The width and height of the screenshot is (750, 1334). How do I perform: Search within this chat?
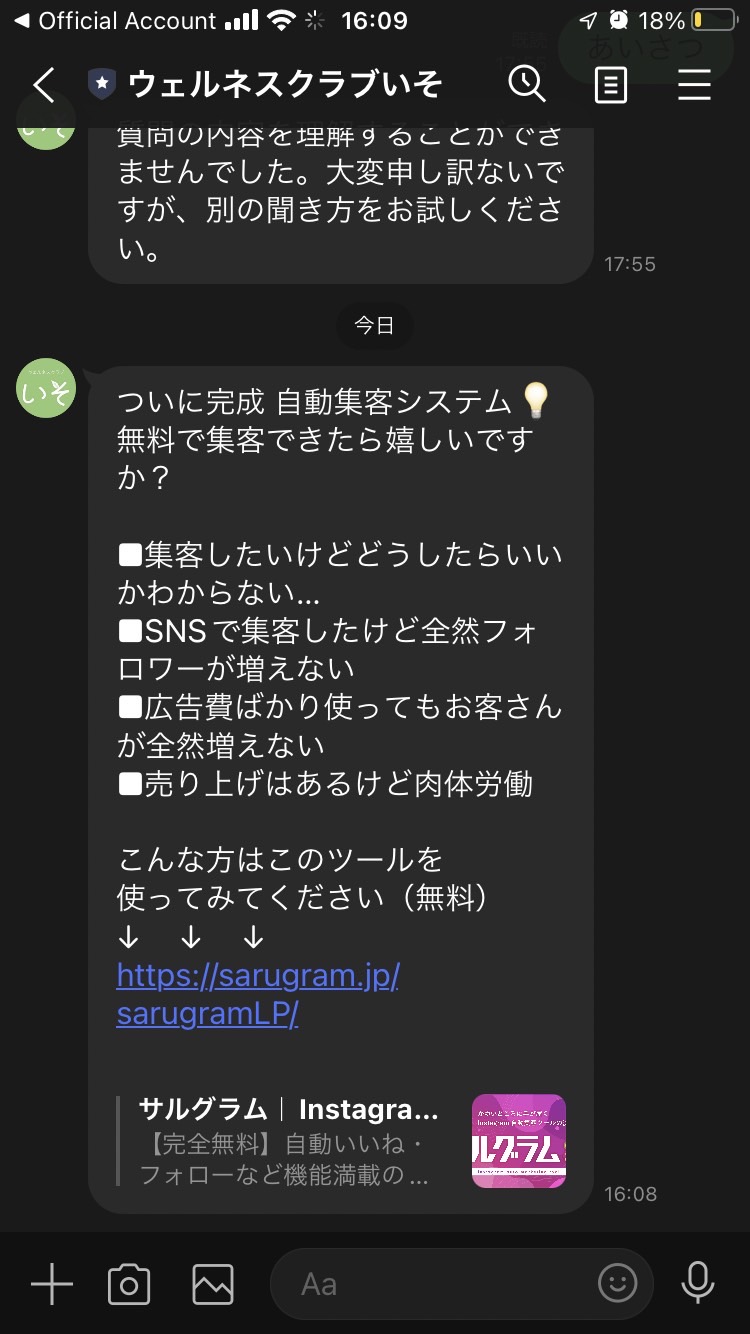[527, 84]
